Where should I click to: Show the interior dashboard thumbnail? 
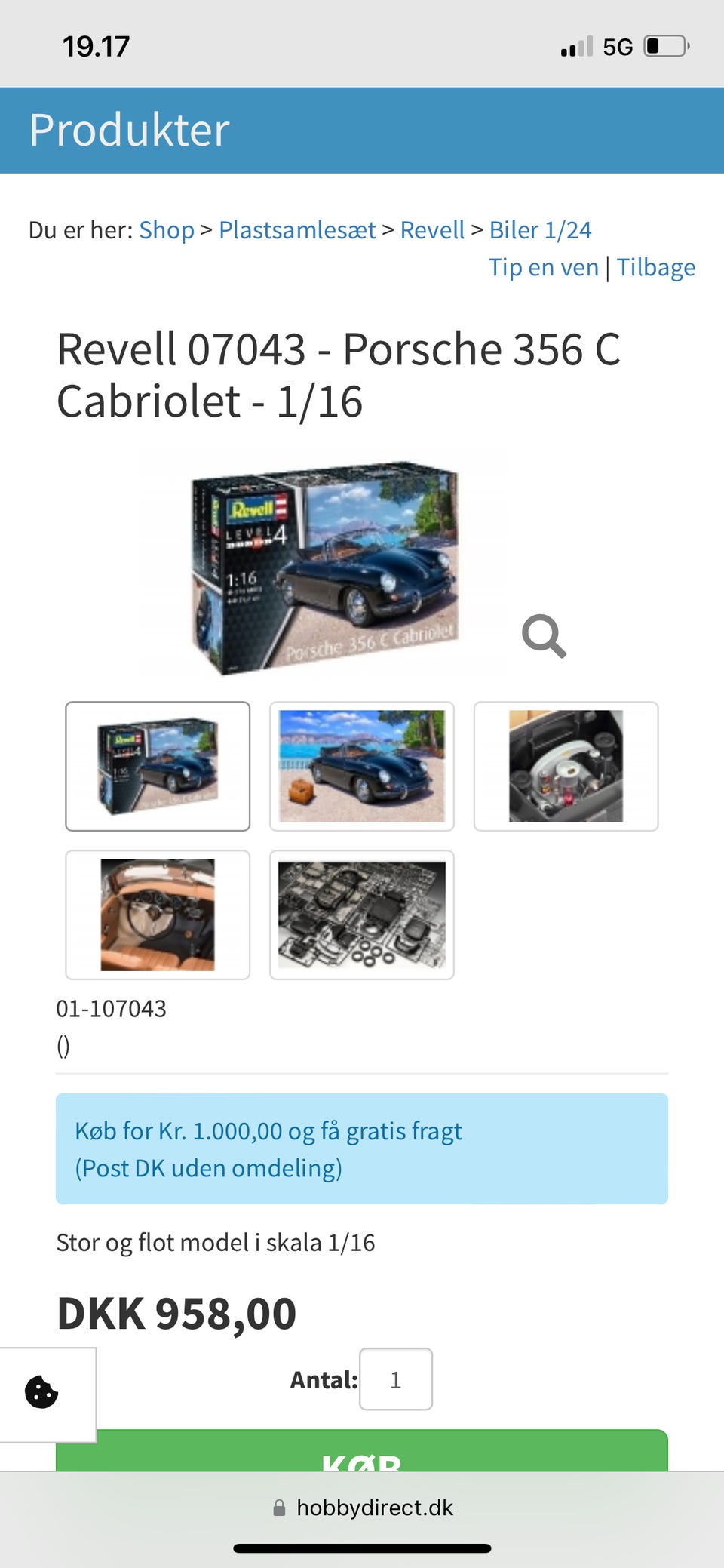pyautogui.click(x=158, y=914)
